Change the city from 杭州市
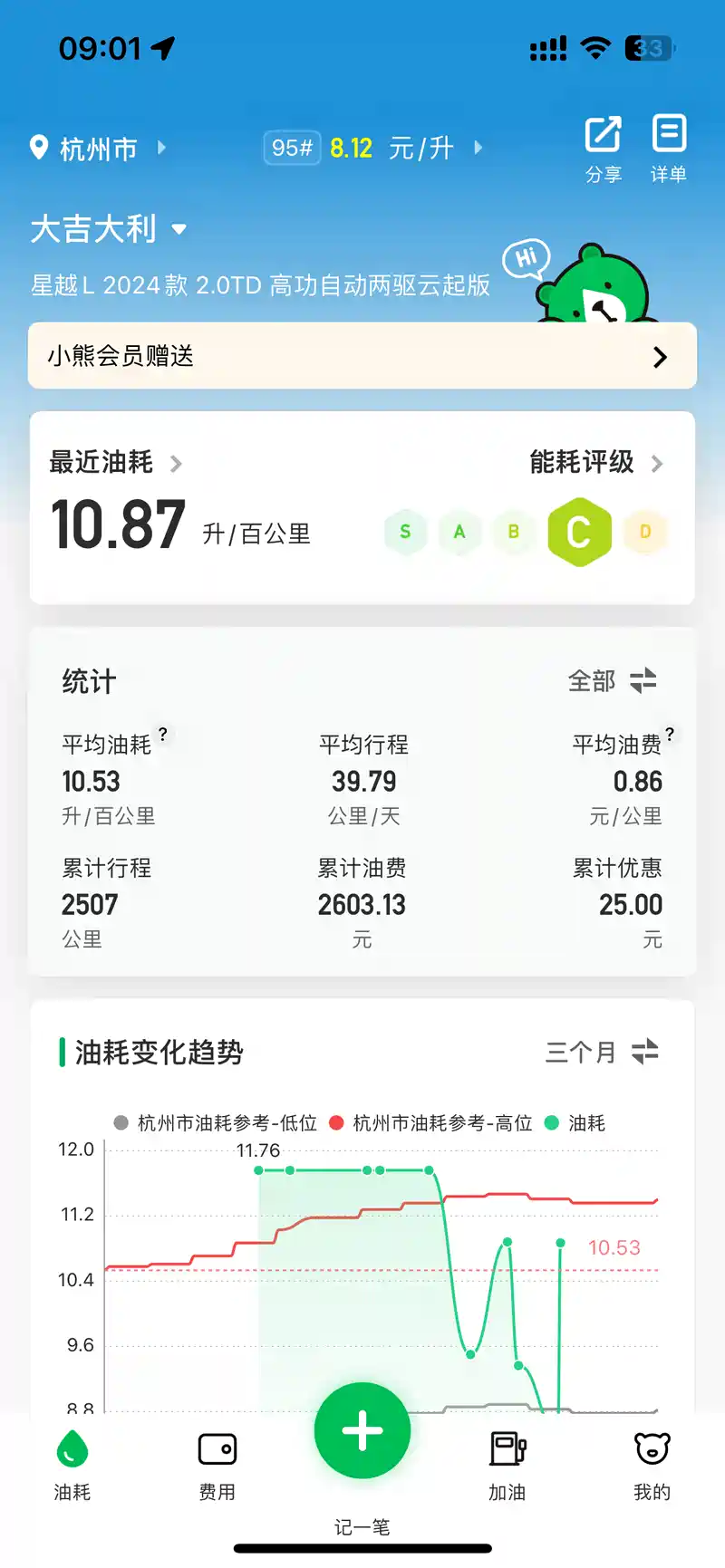 click(x=97, y=148)
